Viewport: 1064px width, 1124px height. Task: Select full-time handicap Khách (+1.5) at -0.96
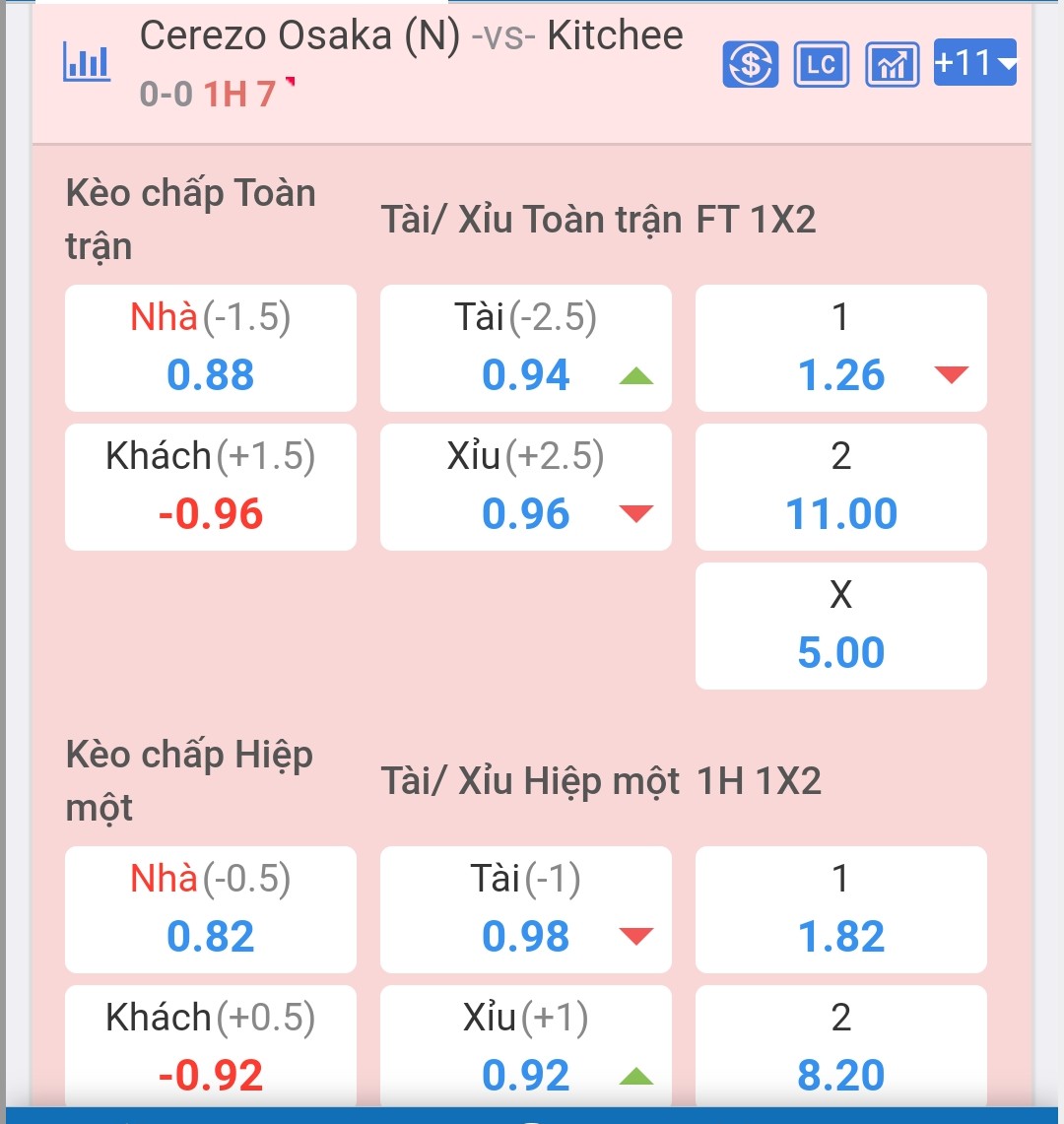pos(211,487)
